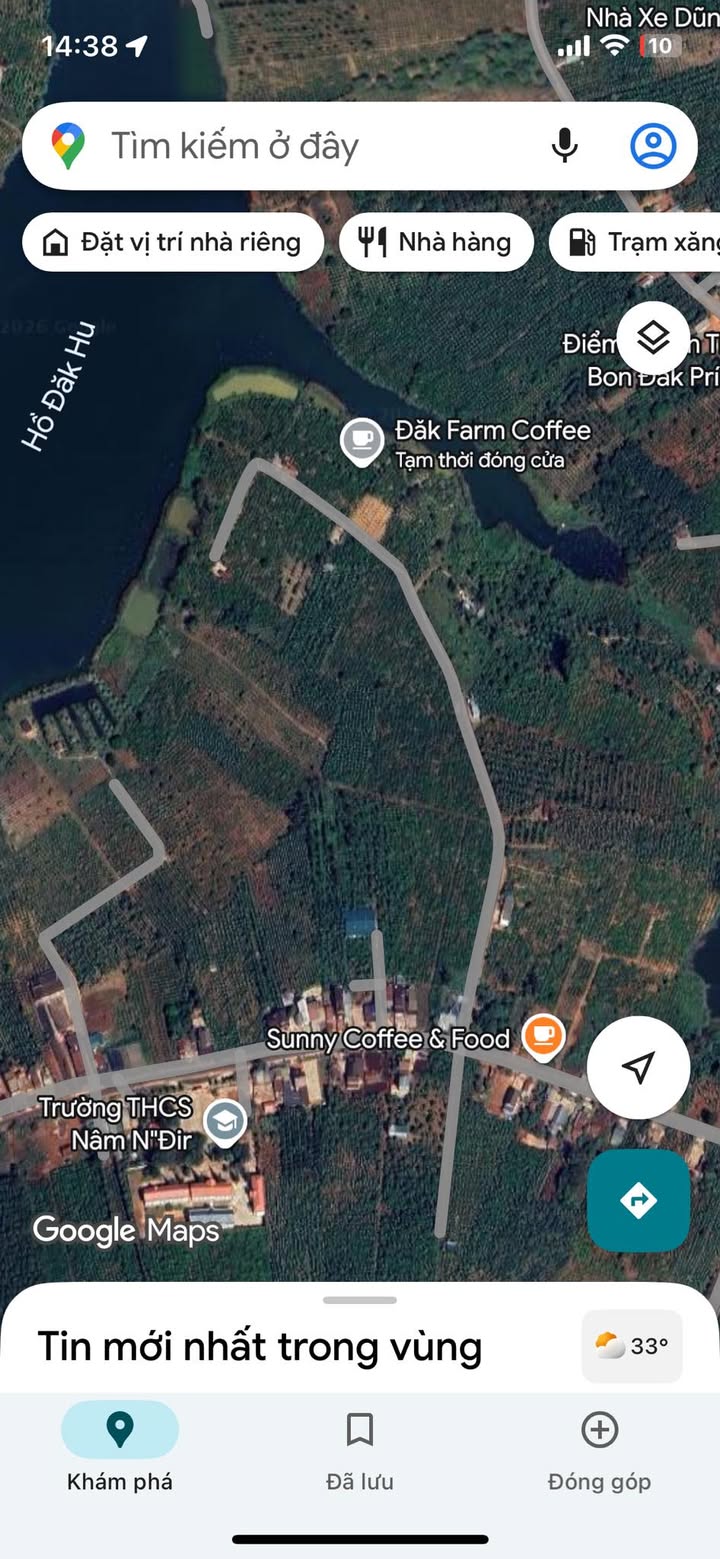The height and width of the screenshot is (1559, 720).
Task: Tap the "Tìm kiếm ở đây" search field
Action: pyautogui.click(x=300, y=146)
